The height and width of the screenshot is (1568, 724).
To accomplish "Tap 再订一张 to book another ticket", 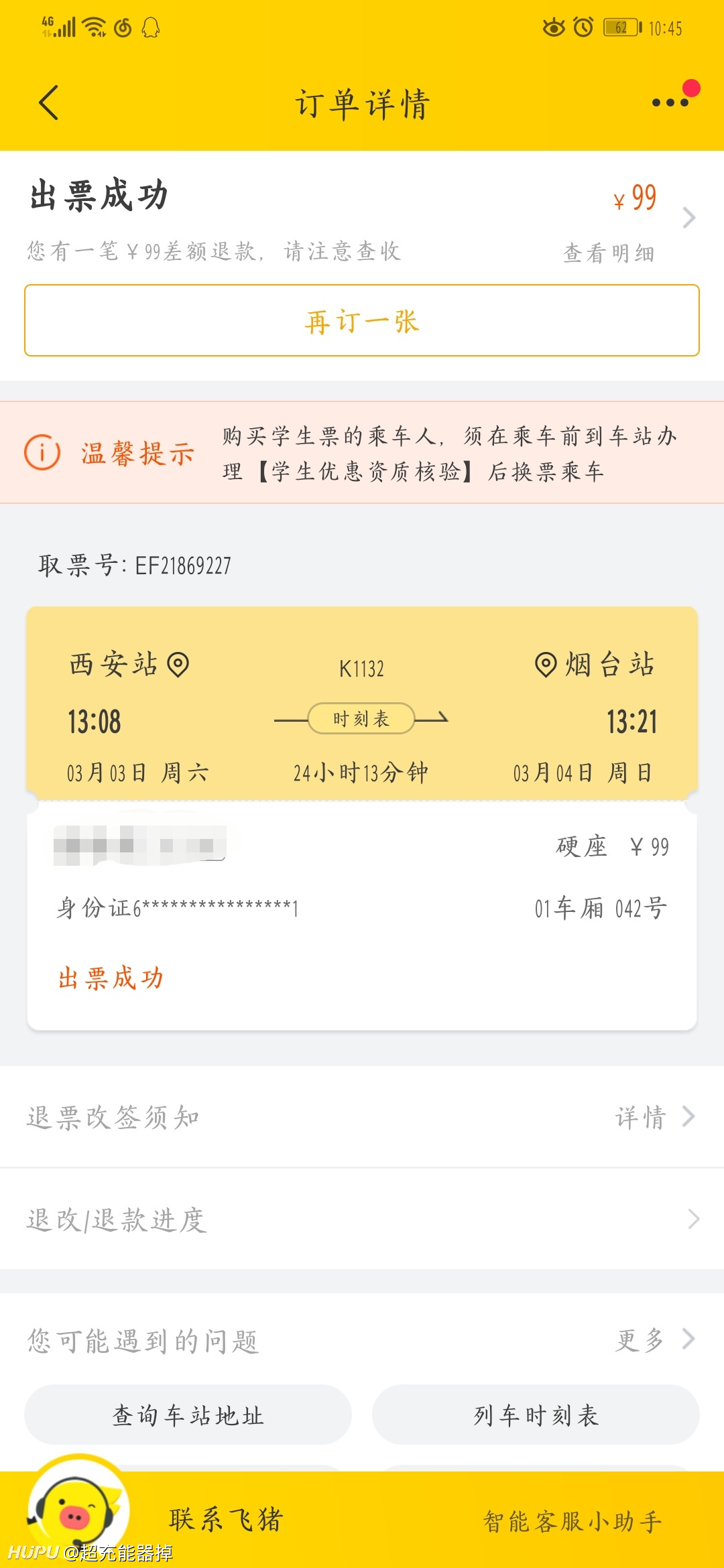I will pyautogui.click(x=362, y=321).
